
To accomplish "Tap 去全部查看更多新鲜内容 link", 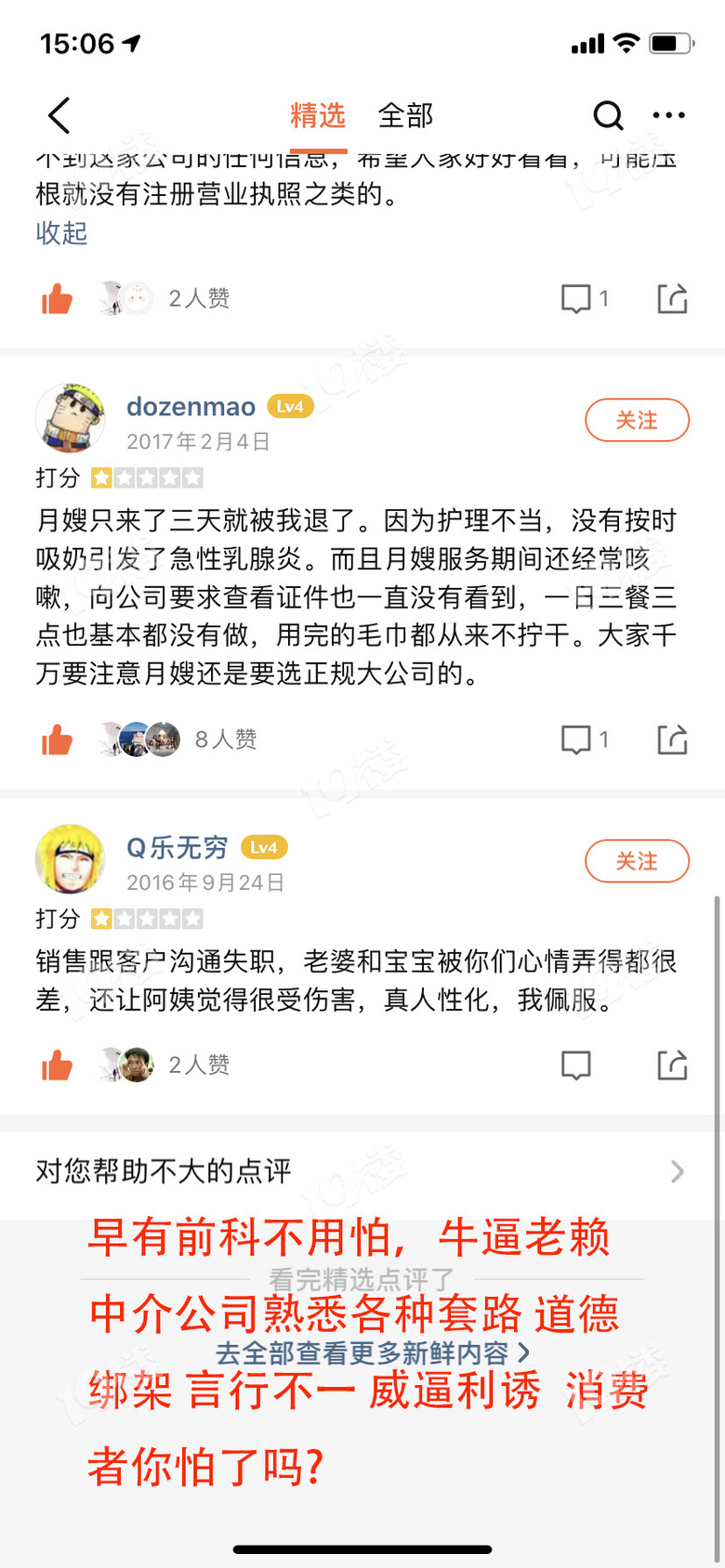I will click(372, 1352).
